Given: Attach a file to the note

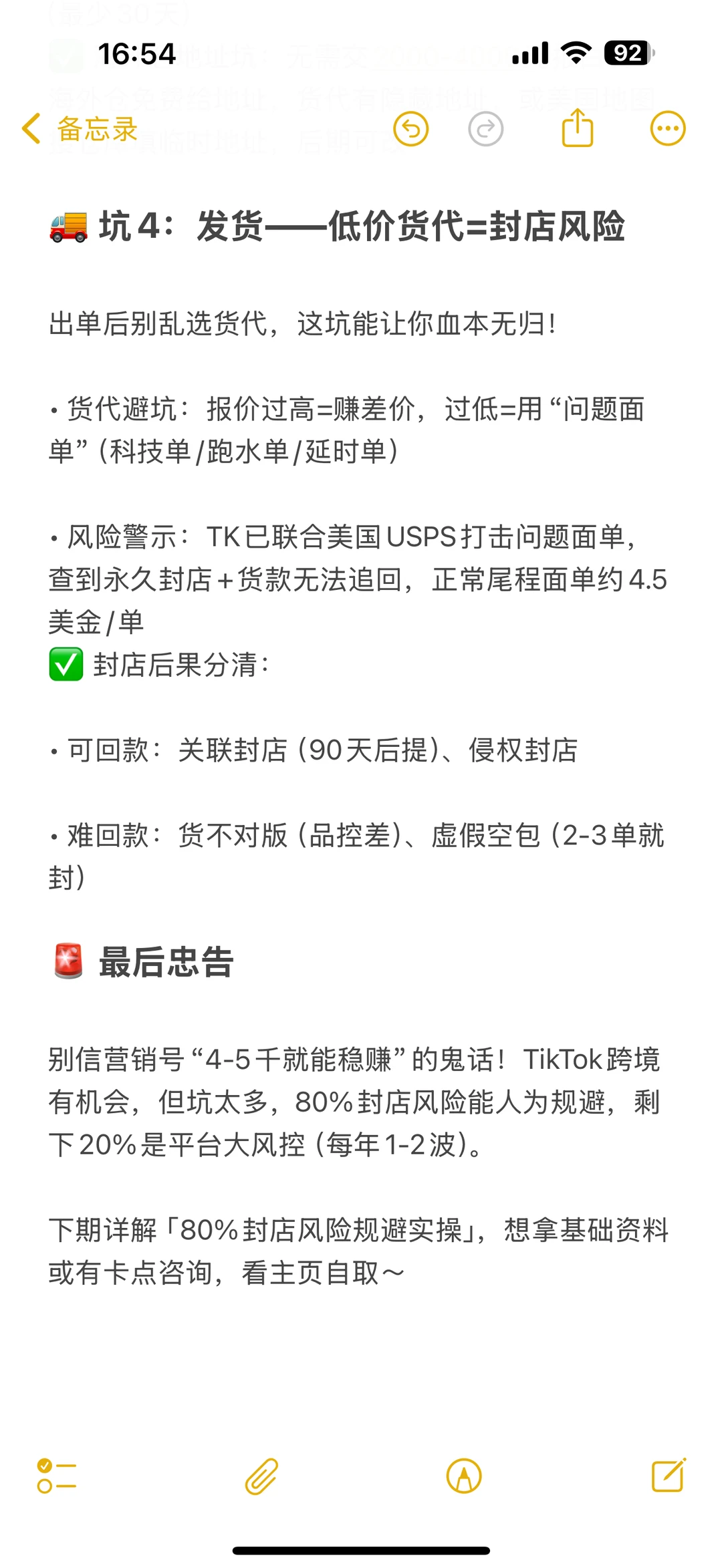Looking at the screenshot, I should (x=261, y=1476).
